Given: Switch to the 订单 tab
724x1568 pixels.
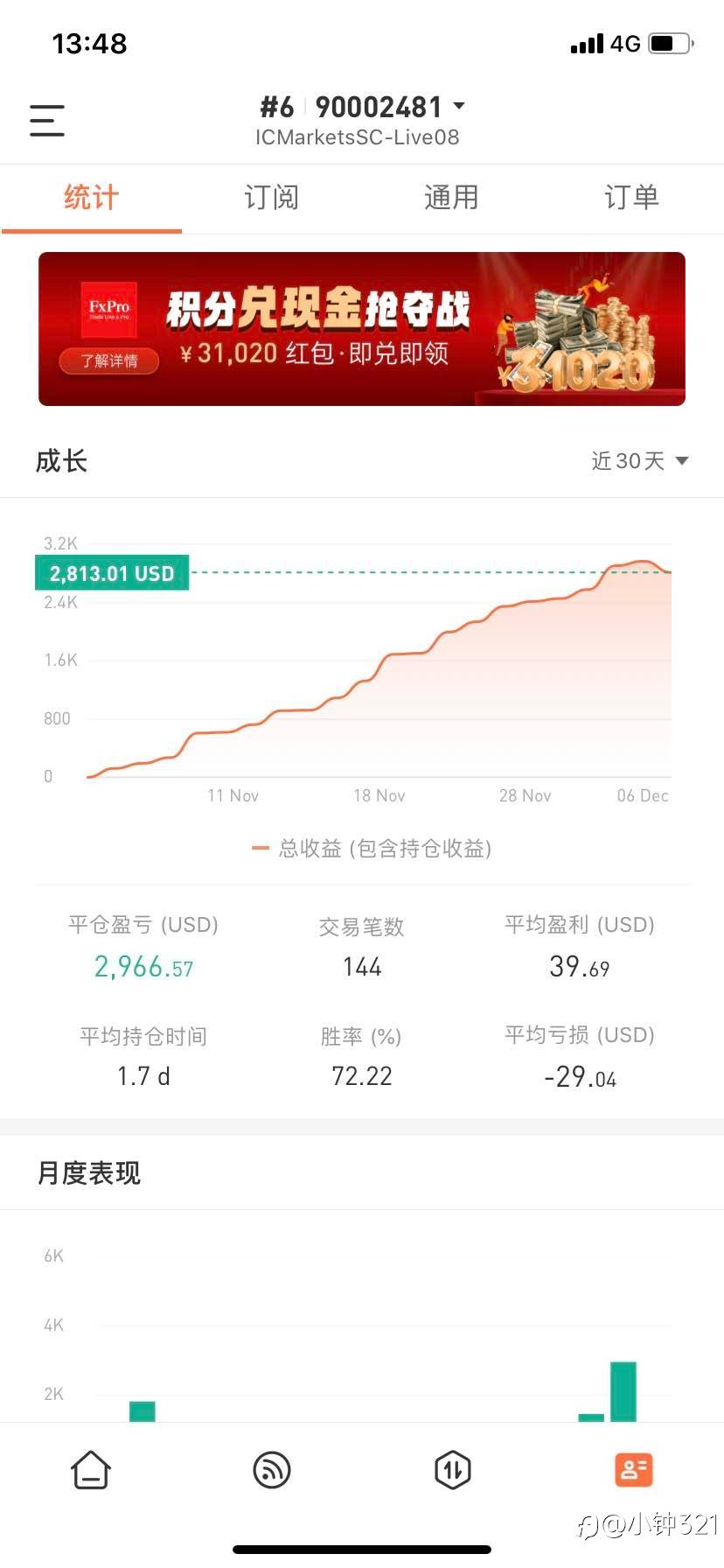Looking at the screenshot, I should click(x=631, y=198).
